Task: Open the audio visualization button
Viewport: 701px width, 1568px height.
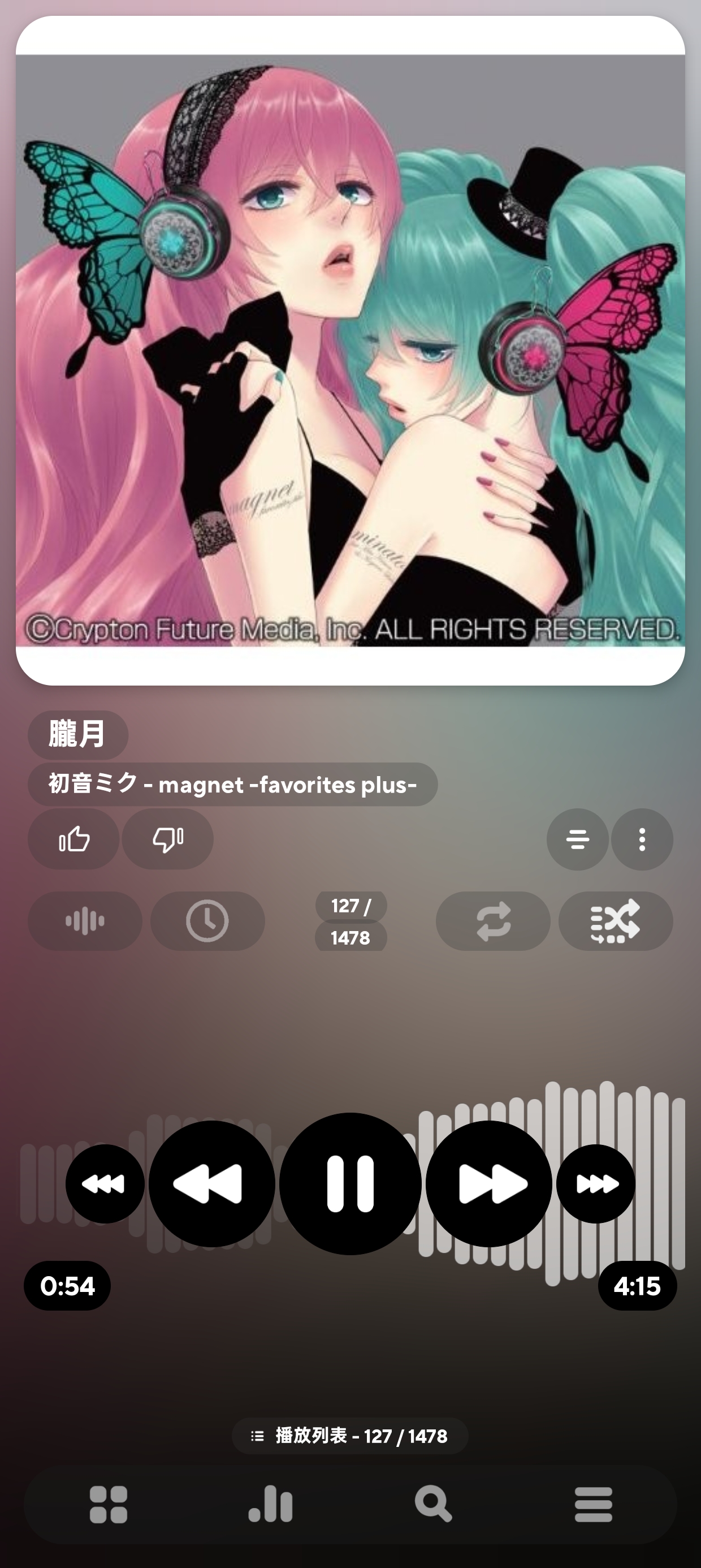Action: coord(85,921)
